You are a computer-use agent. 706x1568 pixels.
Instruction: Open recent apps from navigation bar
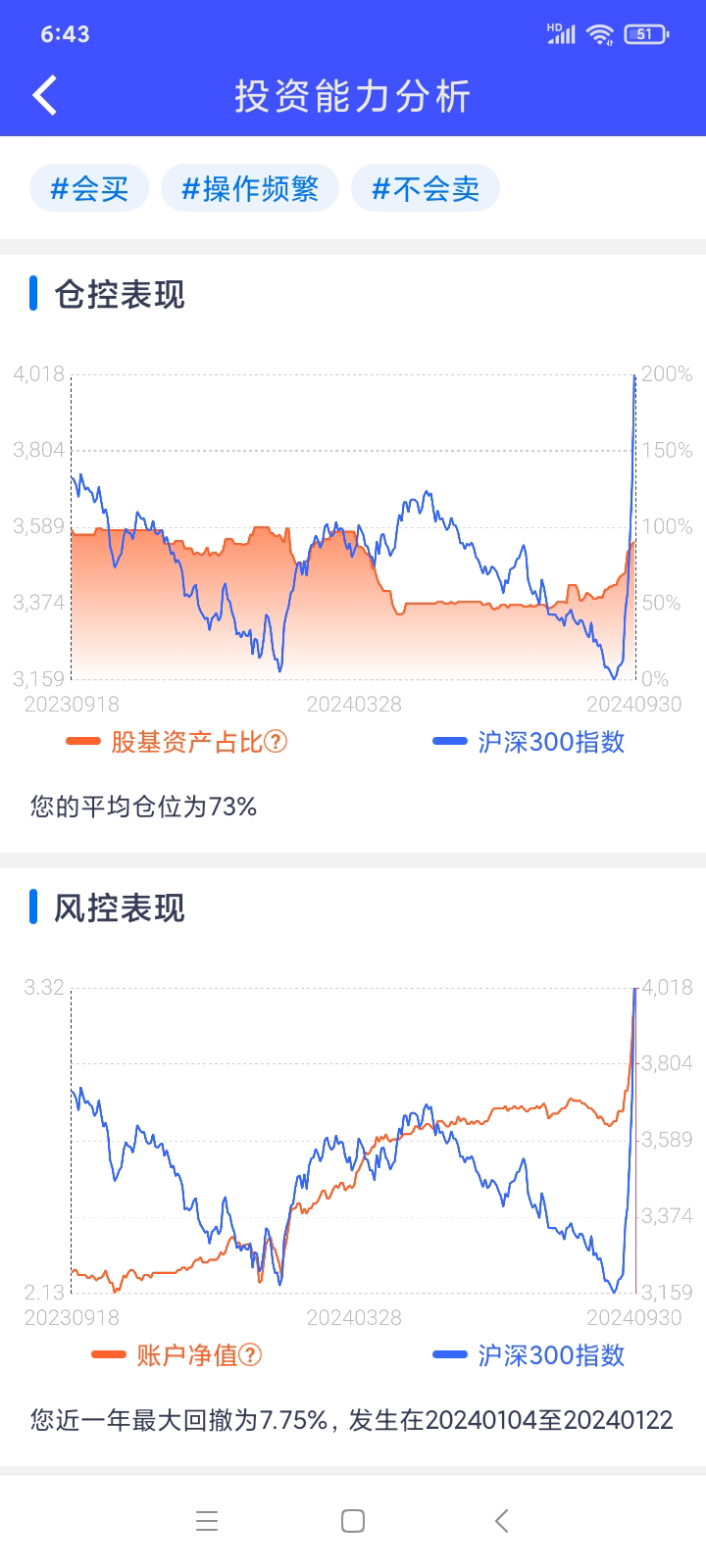pyautogui.click(x=206, y=1521)
